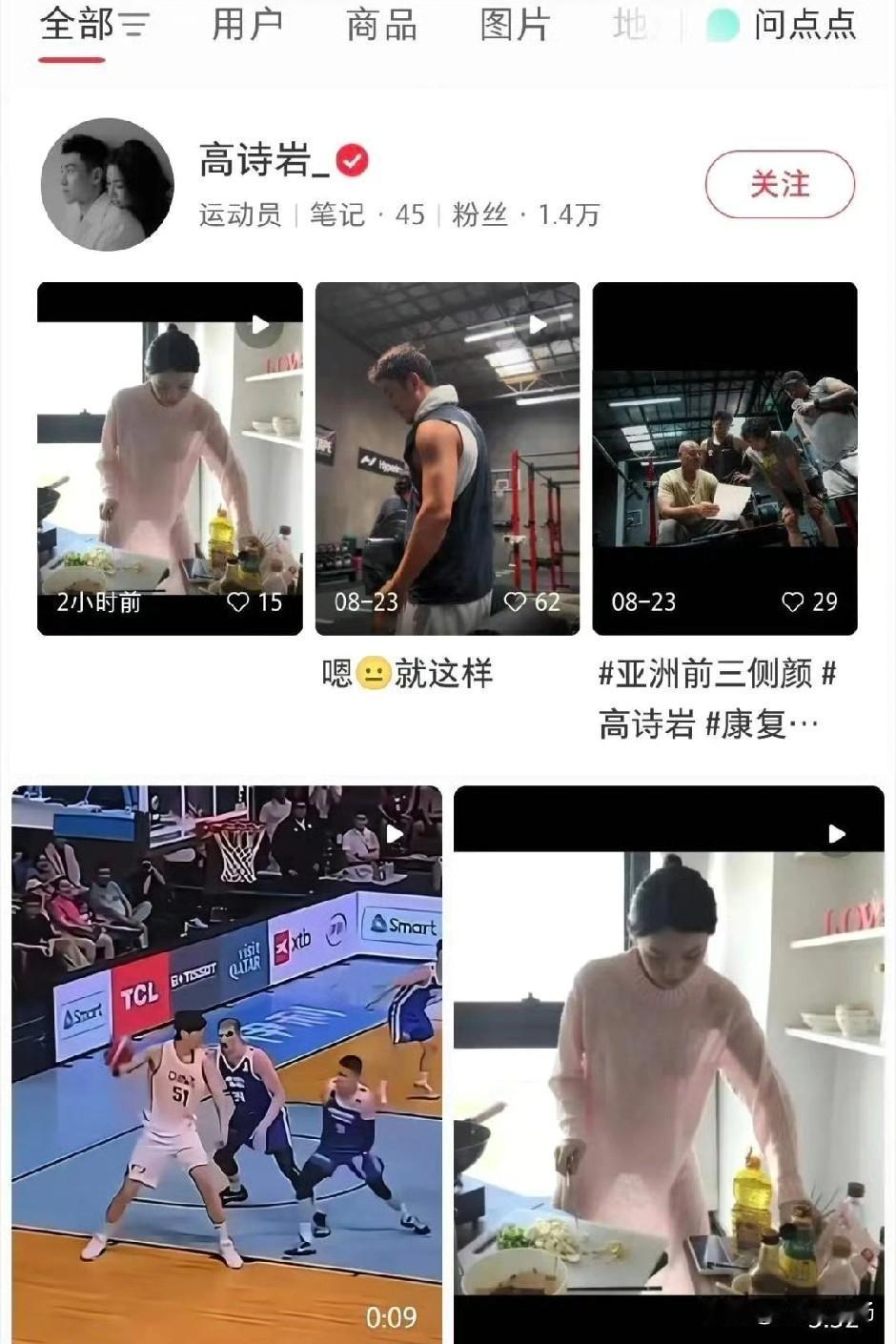
Task: Open 高诗岩_'s profile avatar
Action: [107, 185]
